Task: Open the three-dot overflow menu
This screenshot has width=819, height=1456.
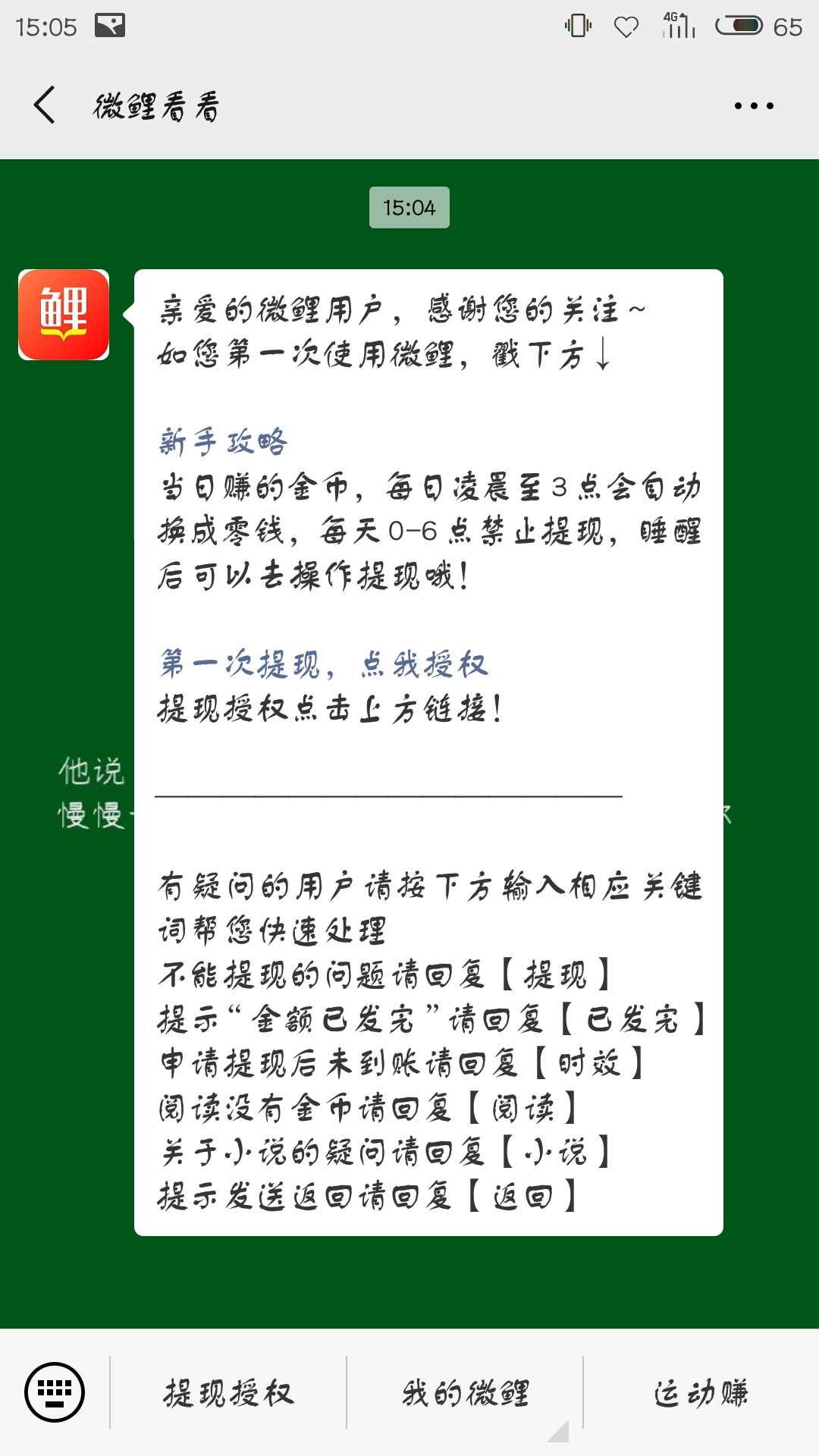Action: click(754, 106)
